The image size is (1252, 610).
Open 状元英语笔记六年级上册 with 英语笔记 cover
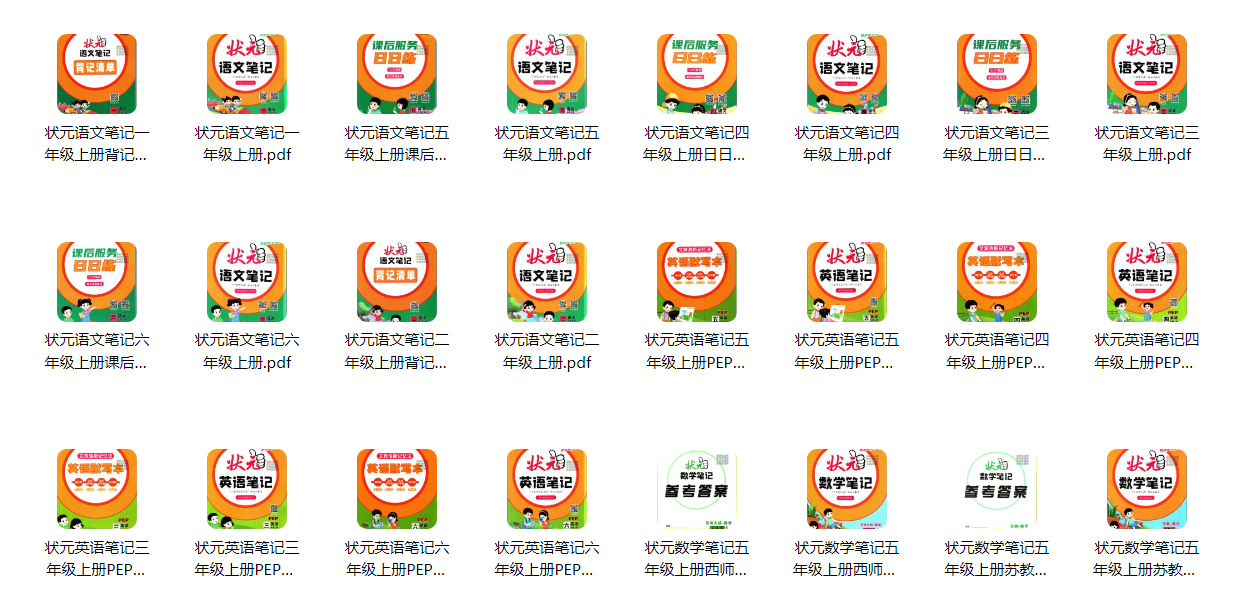point(547,489)
